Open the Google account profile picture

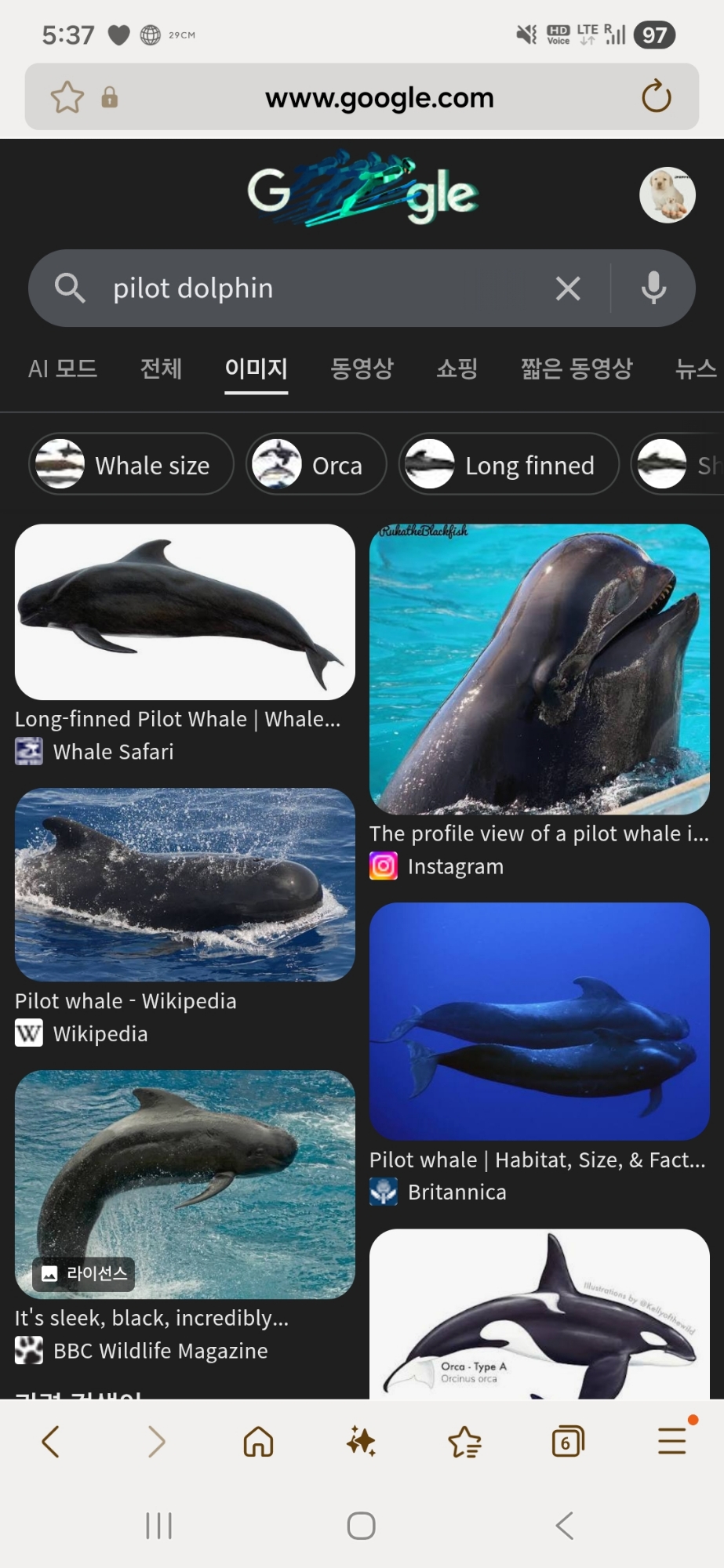tap(667, 194)
